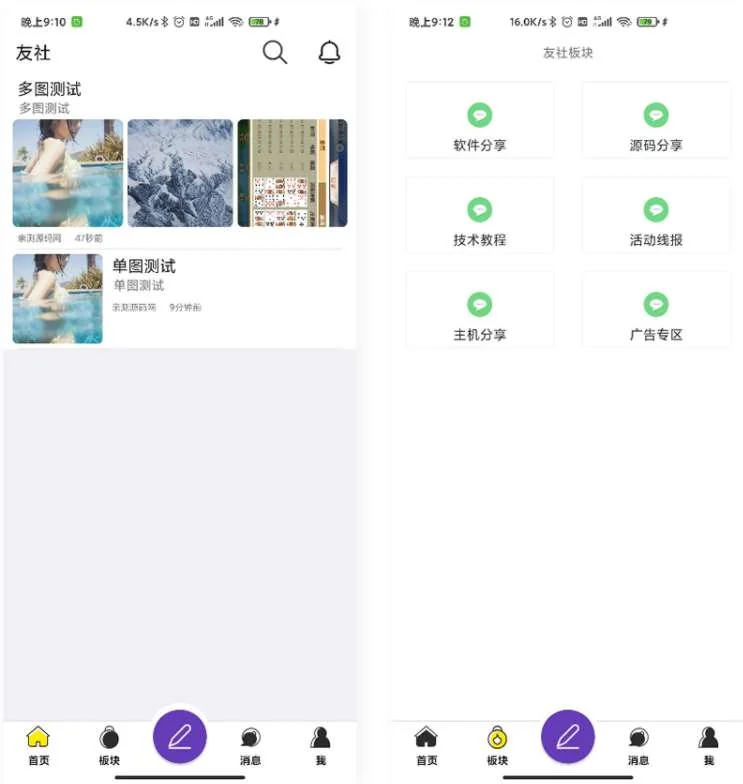
Task: Tap the green bubble icon above 技术教程
Action: [x=480, y=209]
